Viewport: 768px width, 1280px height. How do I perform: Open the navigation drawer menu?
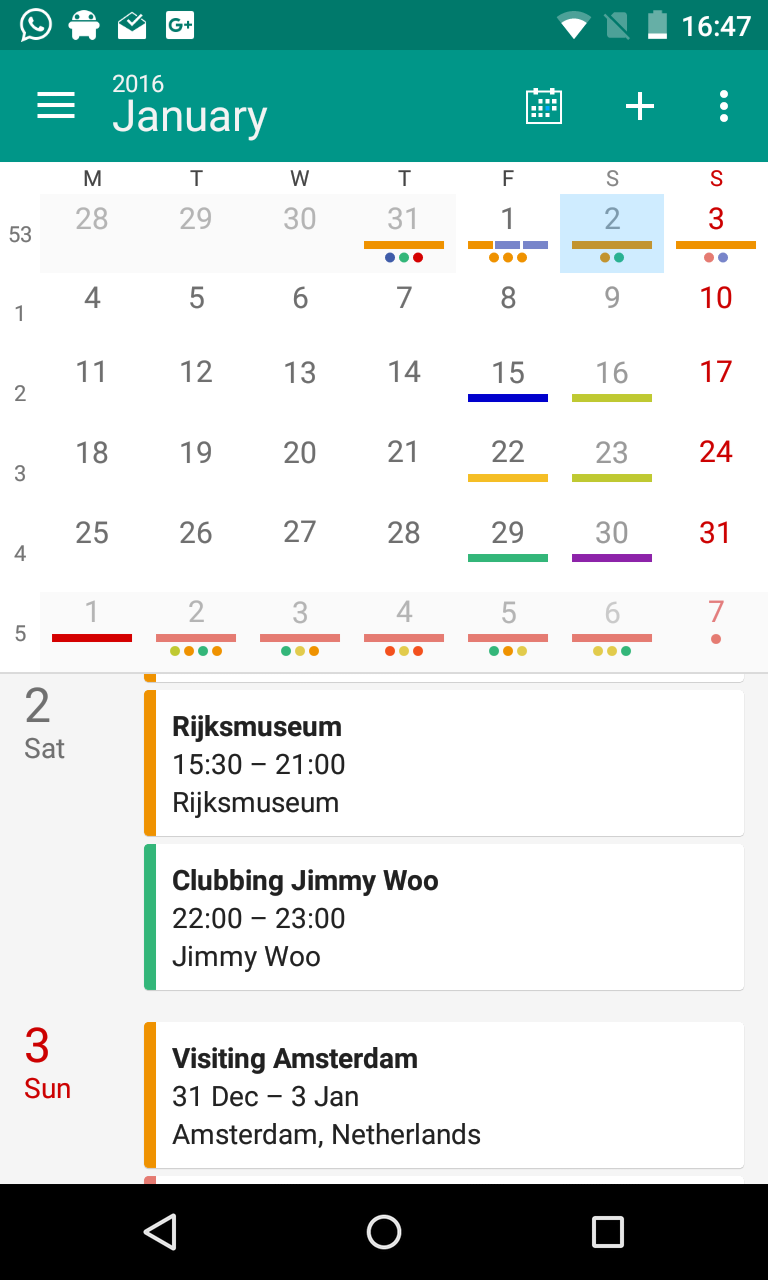click(56, 106)
